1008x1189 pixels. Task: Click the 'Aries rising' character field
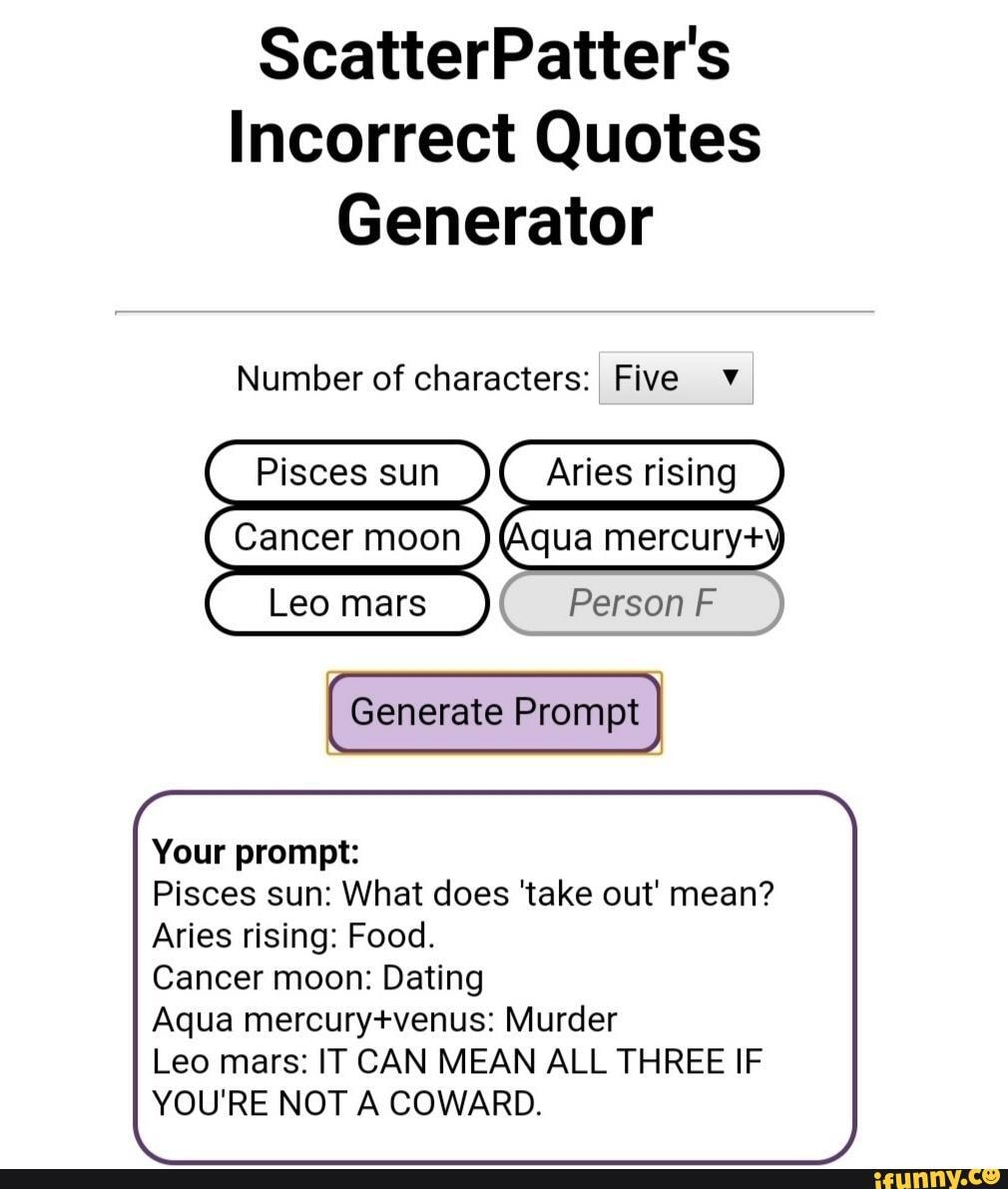(x=641, y=471)
